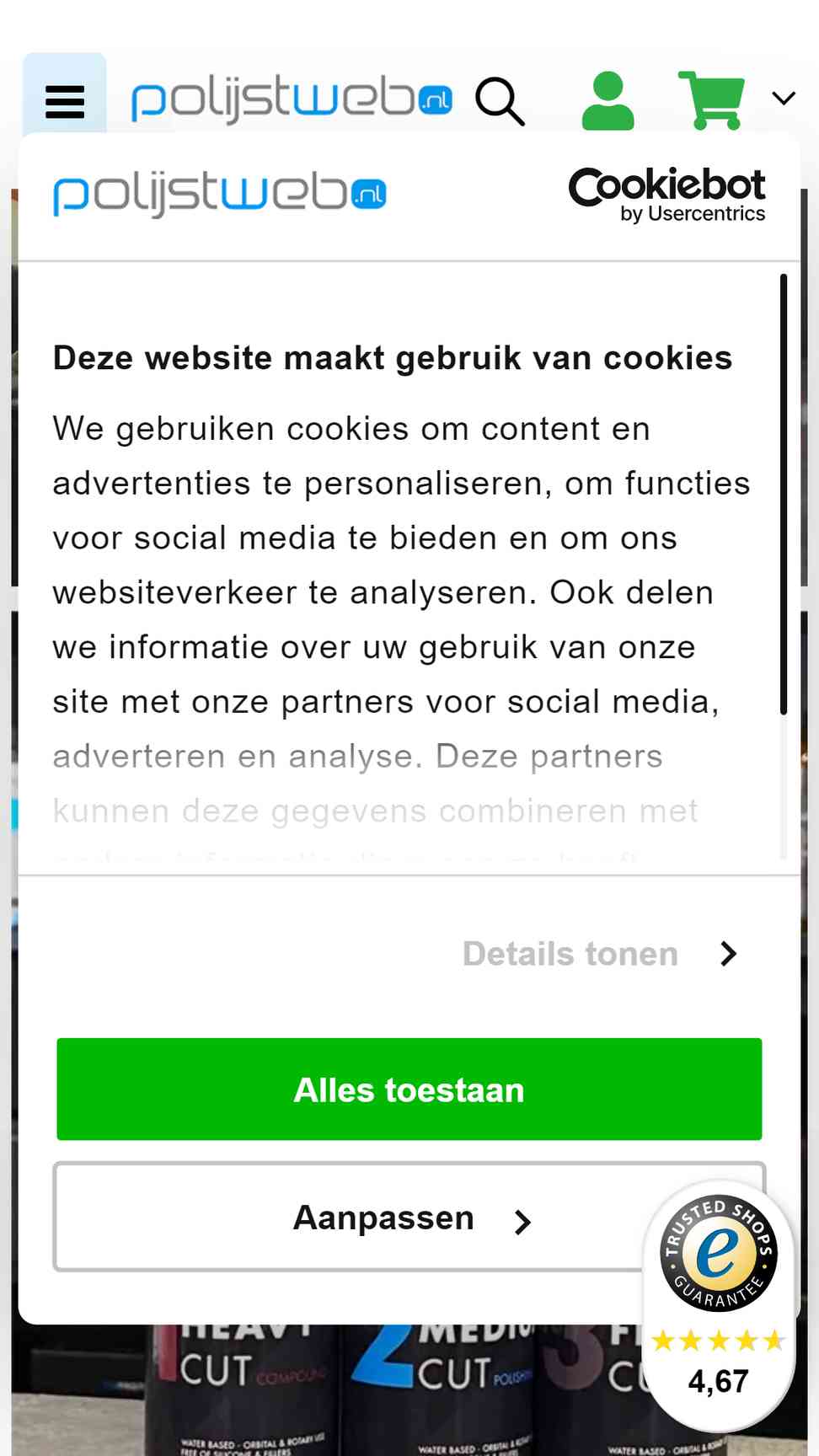Viewport: 819px width, 1456px height.
Task: Visit Cookiebot by Usercentrics link
Action: (x=667, y=195)
